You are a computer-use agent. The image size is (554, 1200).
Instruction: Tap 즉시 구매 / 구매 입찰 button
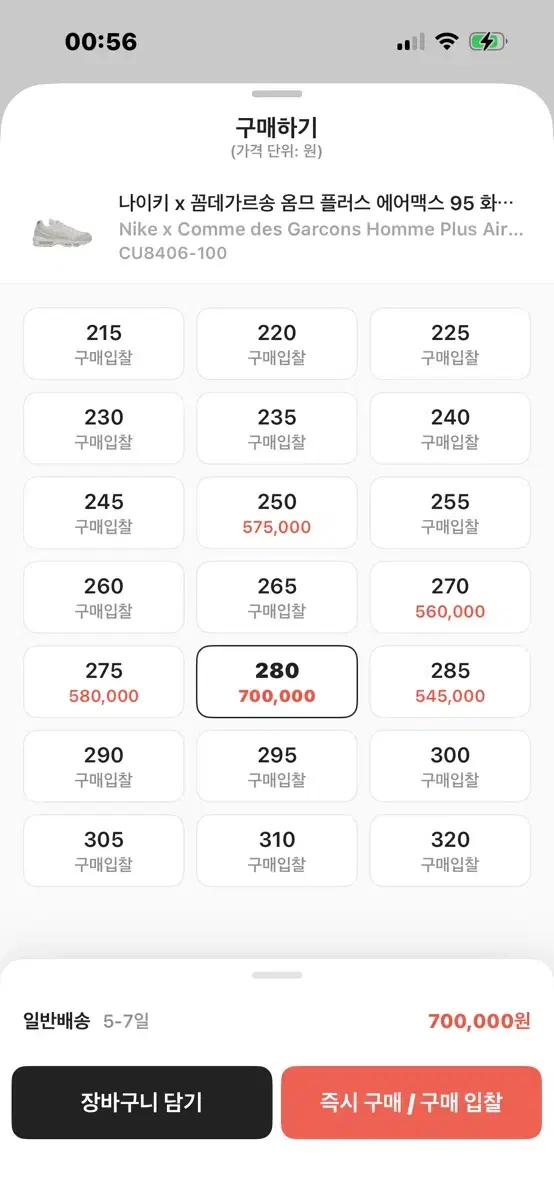coord(411,1102)
